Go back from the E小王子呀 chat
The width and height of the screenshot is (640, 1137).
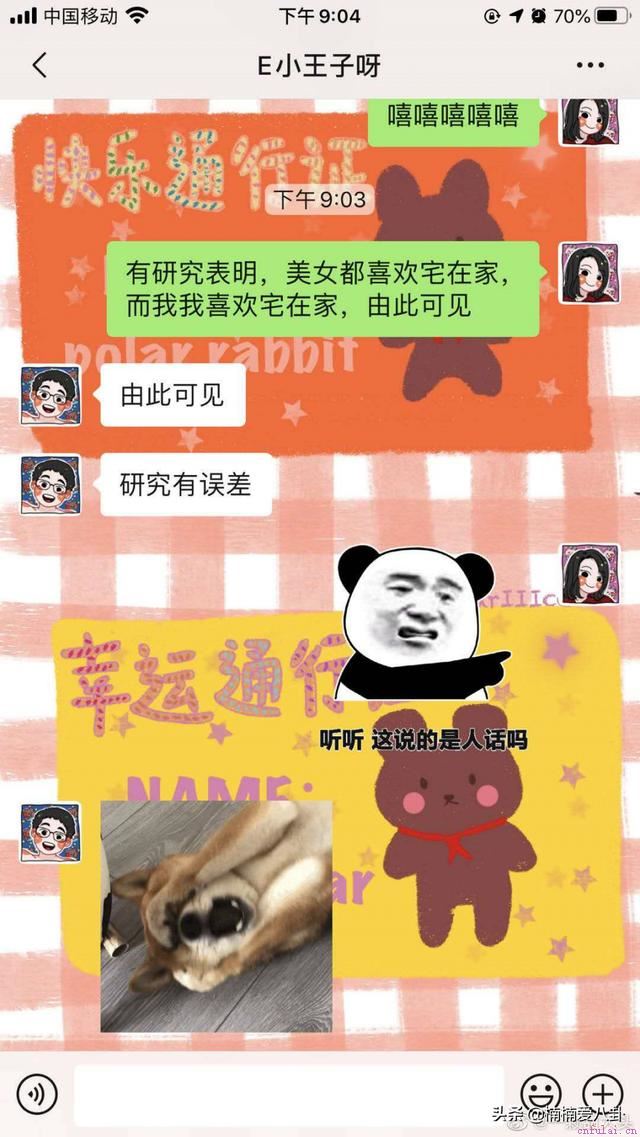click(x=40, y=66)
